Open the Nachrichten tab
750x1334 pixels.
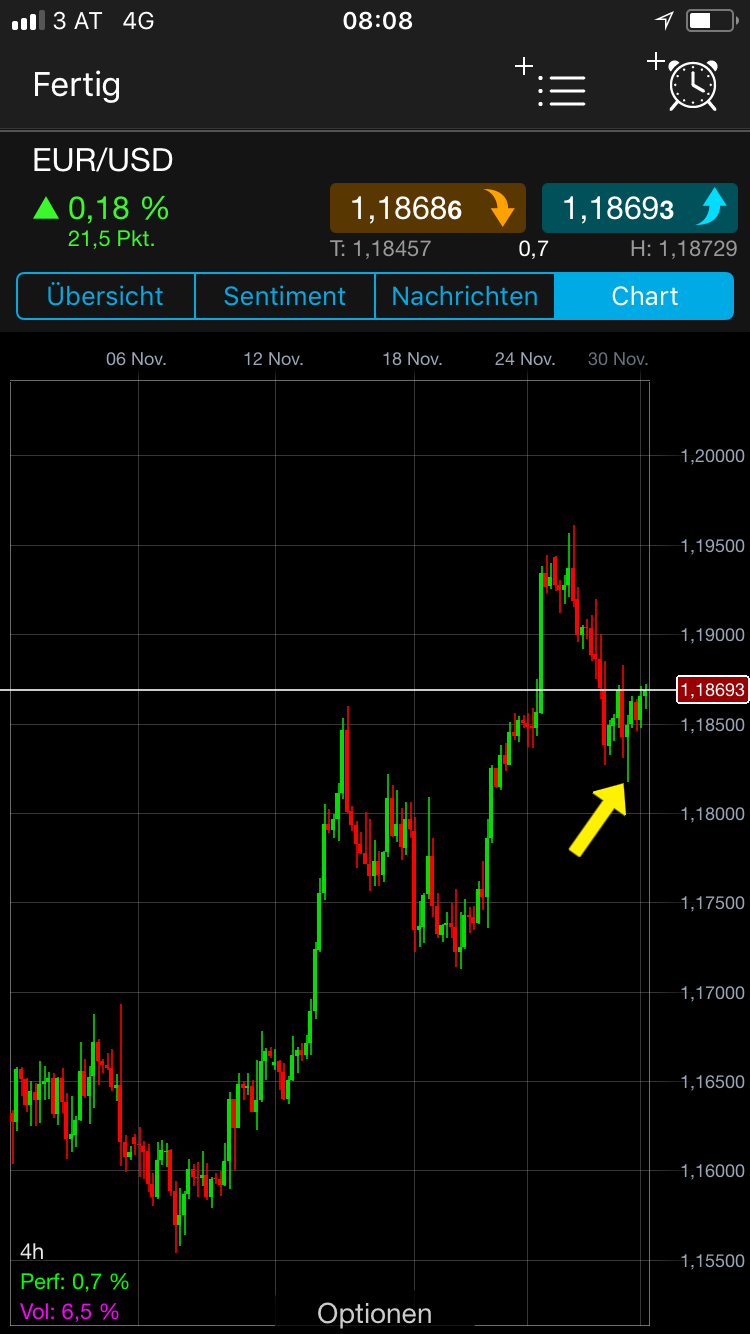point(464,296)
